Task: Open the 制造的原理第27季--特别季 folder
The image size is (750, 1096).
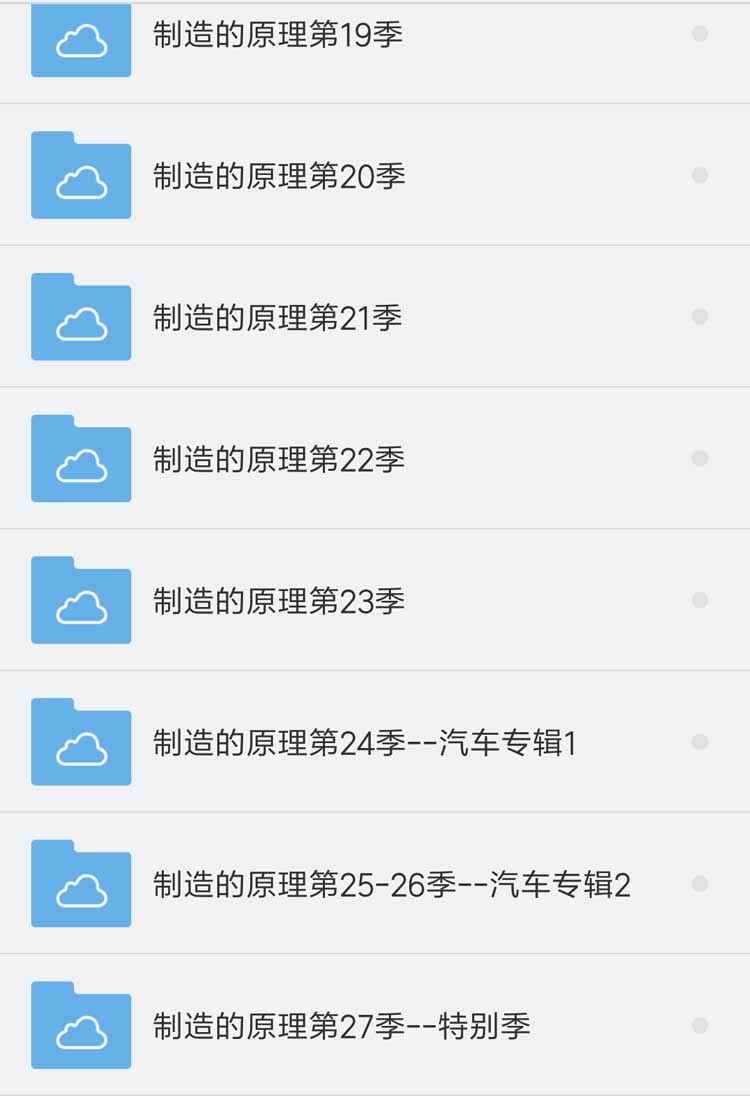Action: 342,1027
